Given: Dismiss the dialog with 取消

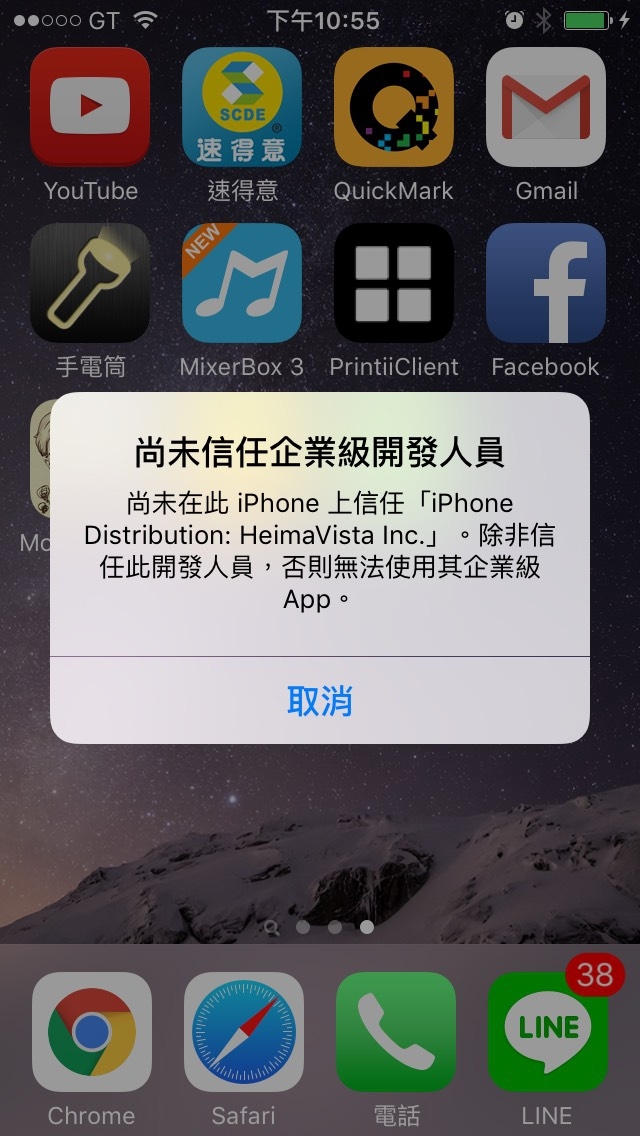Looking at the screenshot, I should coord(320,701).
